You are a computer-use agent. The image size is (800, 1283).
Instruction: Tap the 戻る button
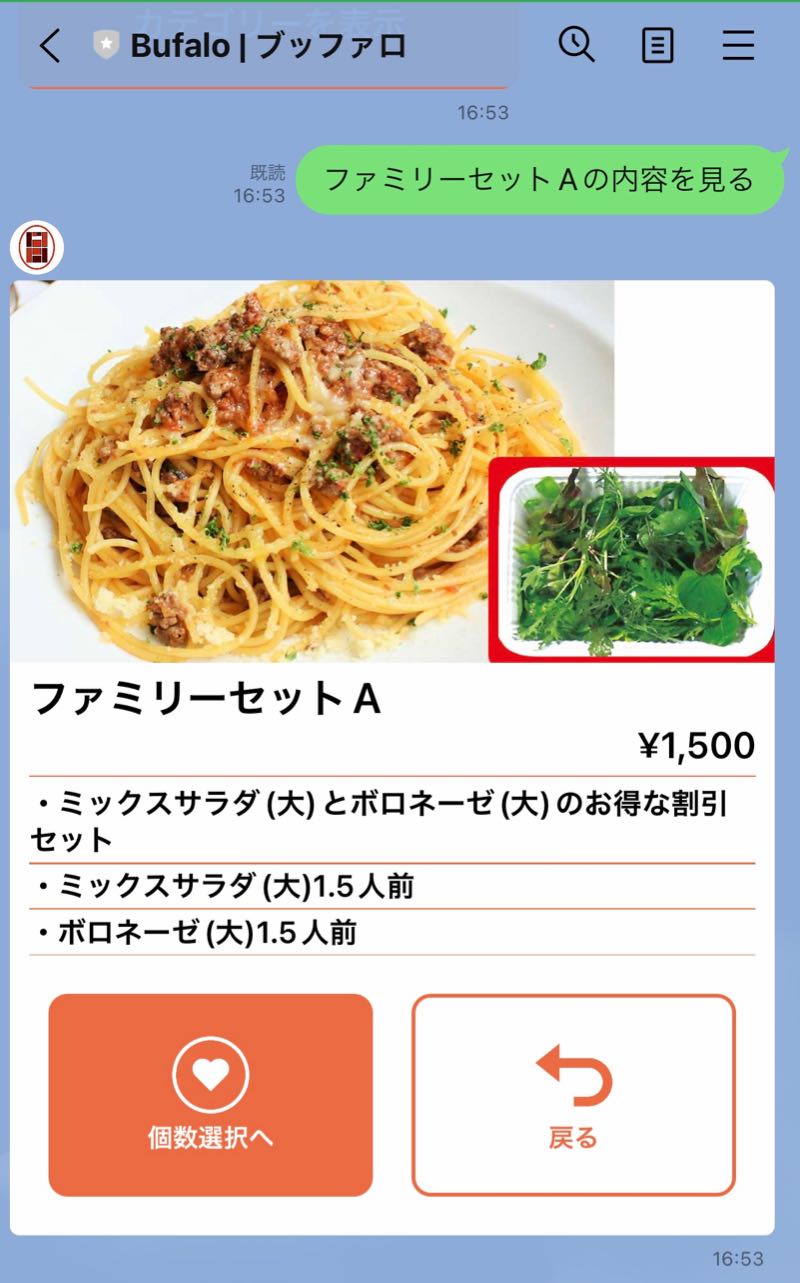(x=573, y=1095)
